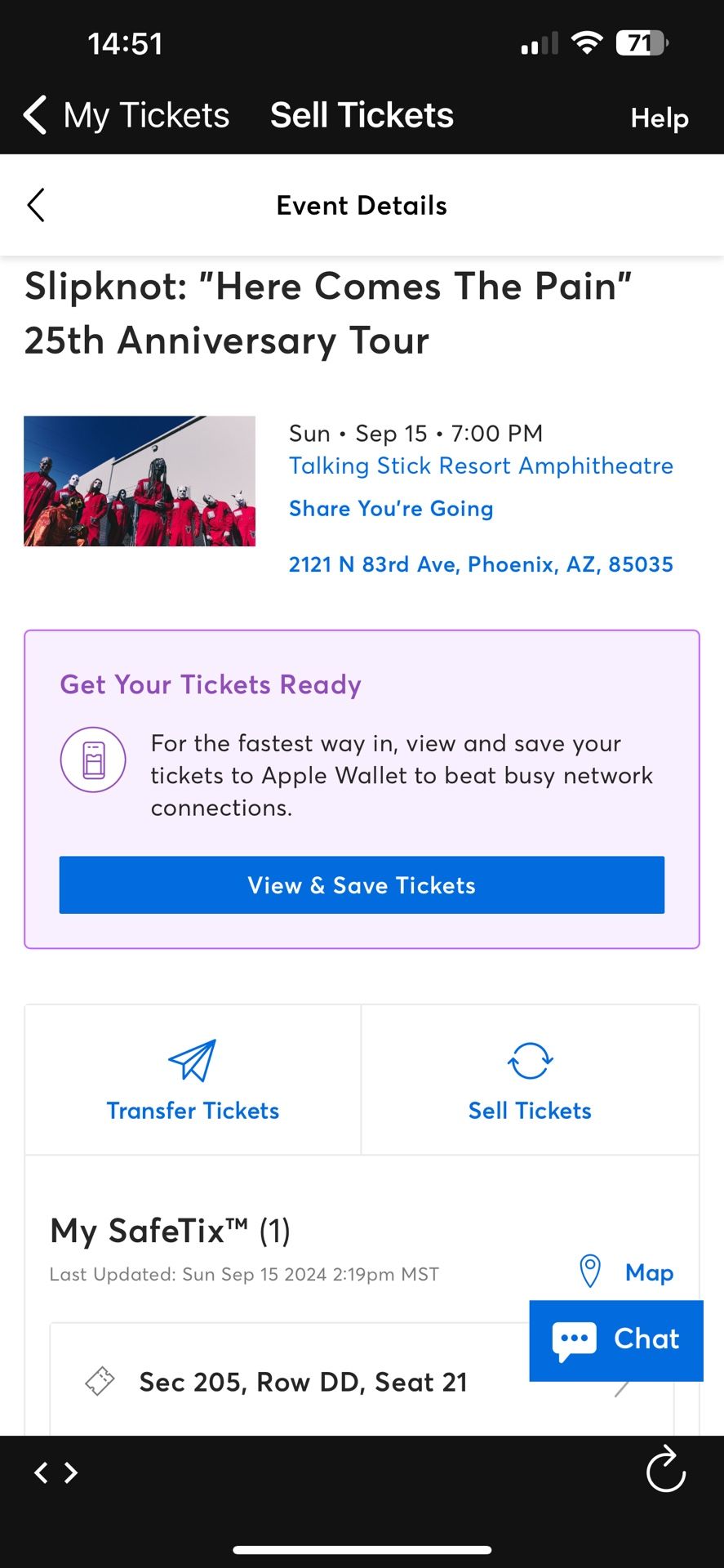Start a Chat with support
The width and height of the screenshot is (724, 1568).
[616, 1340]
